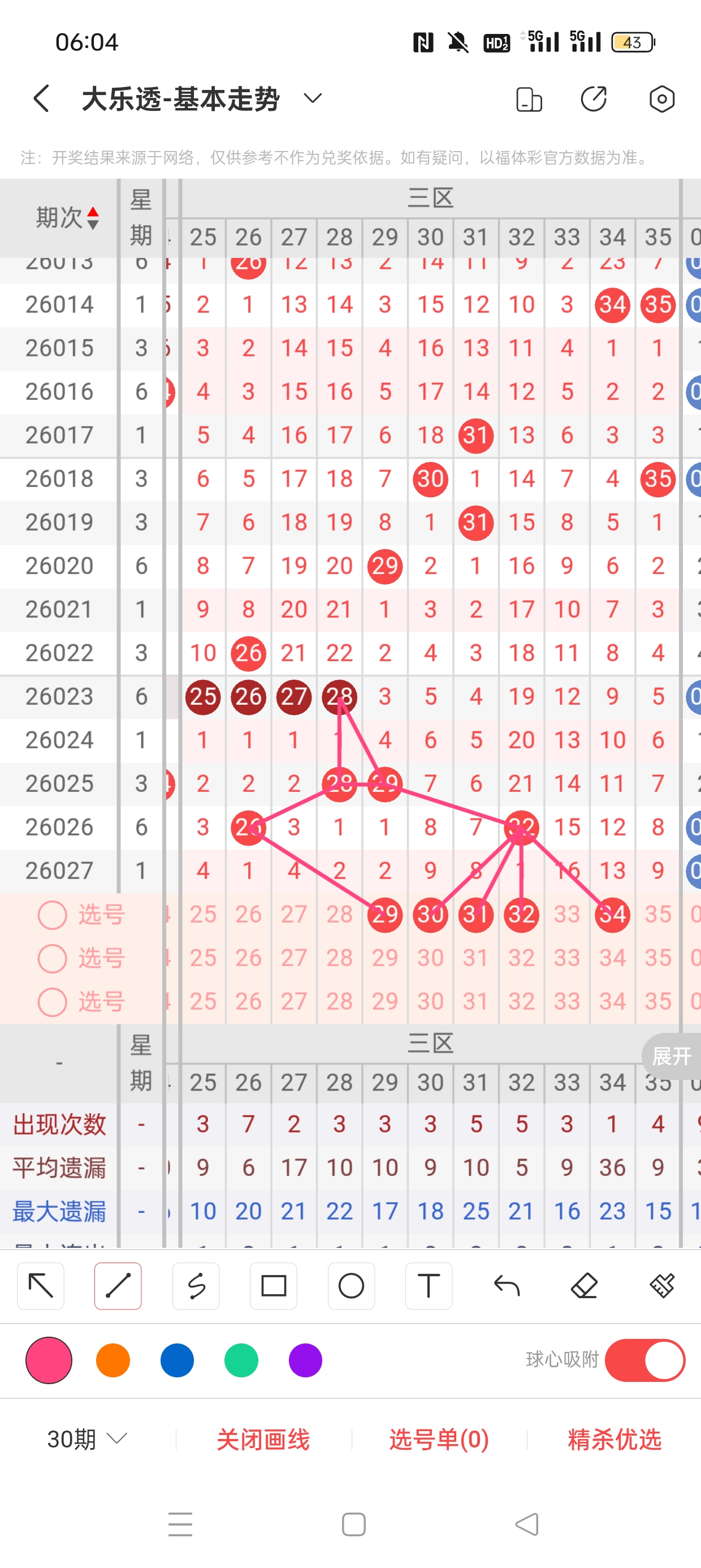Select the arrow pointer tool

(40, 1286)
